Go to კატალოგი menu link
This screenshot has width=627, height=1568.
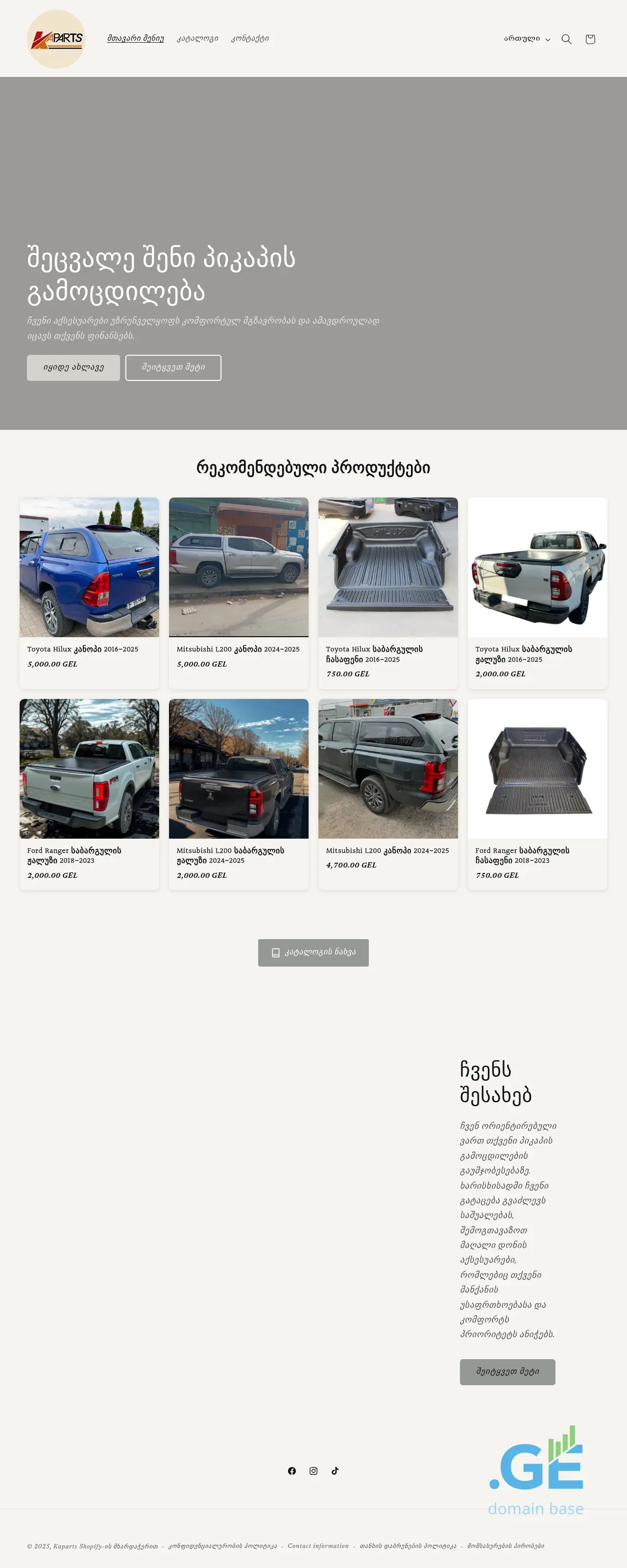(x=197, y=38)
